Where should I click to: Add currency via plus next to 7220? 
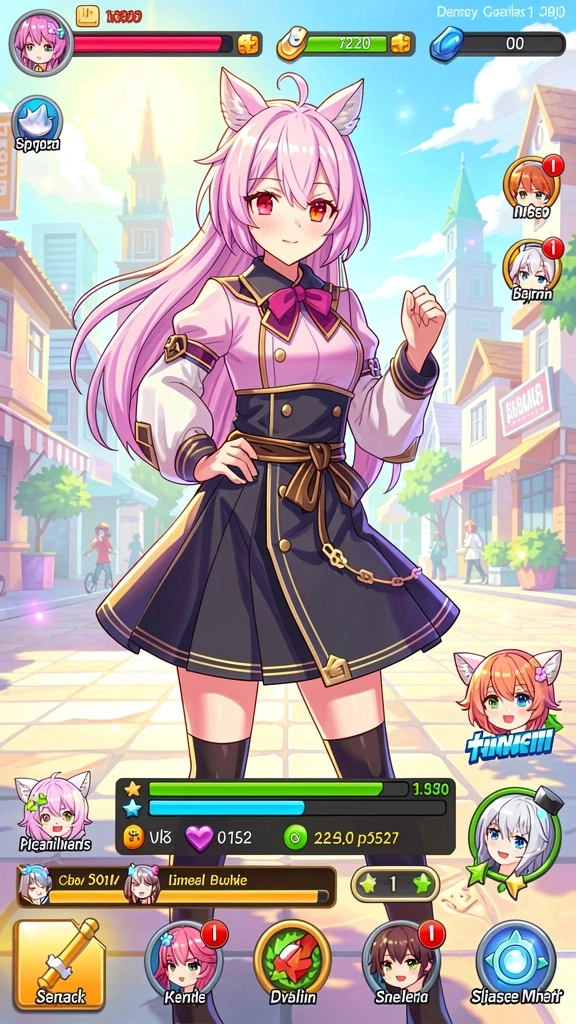[401, 44]
